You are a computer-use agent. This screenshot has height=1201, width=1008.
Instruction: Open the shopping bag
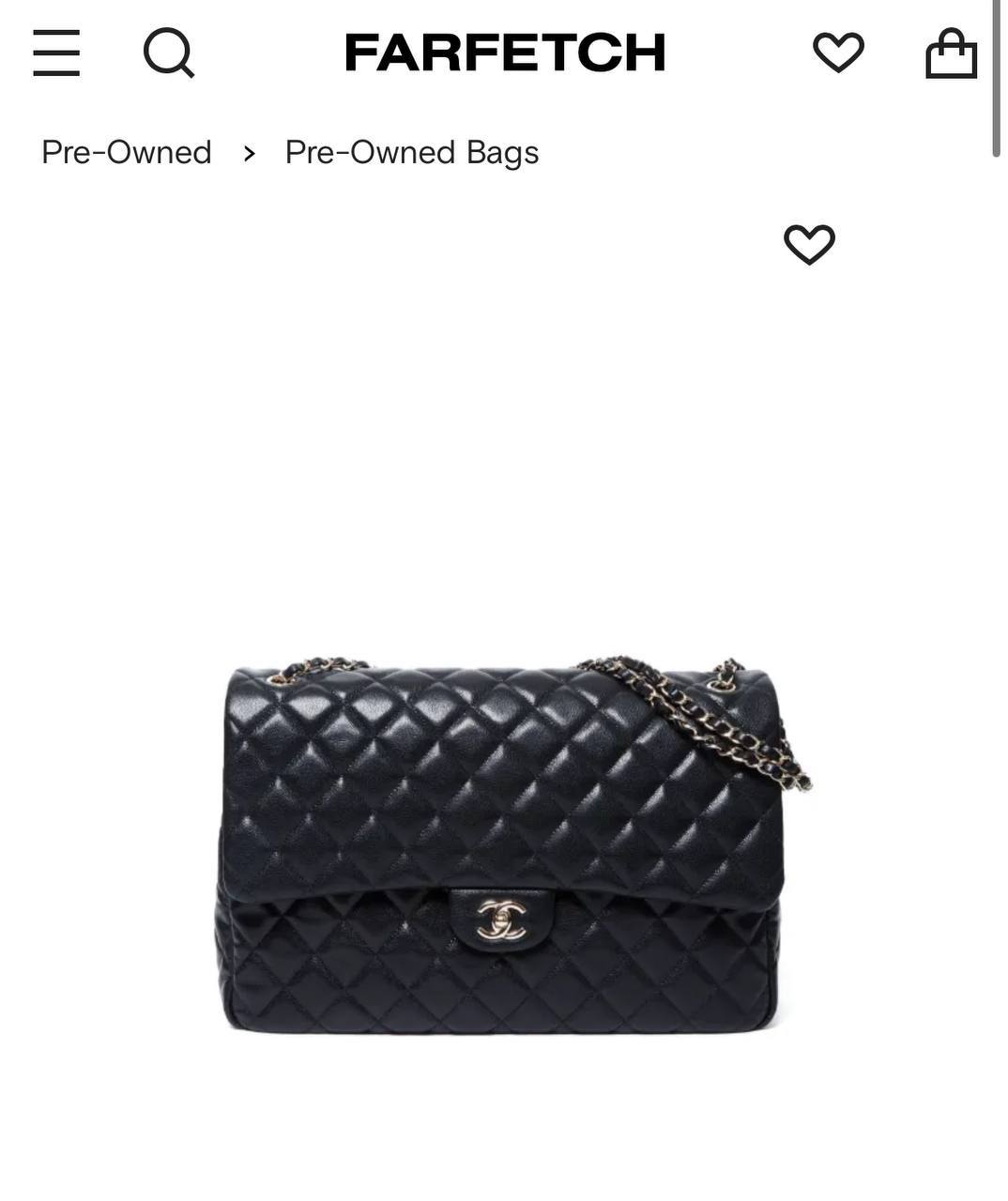pyautogui.click(x=951, y=53)
